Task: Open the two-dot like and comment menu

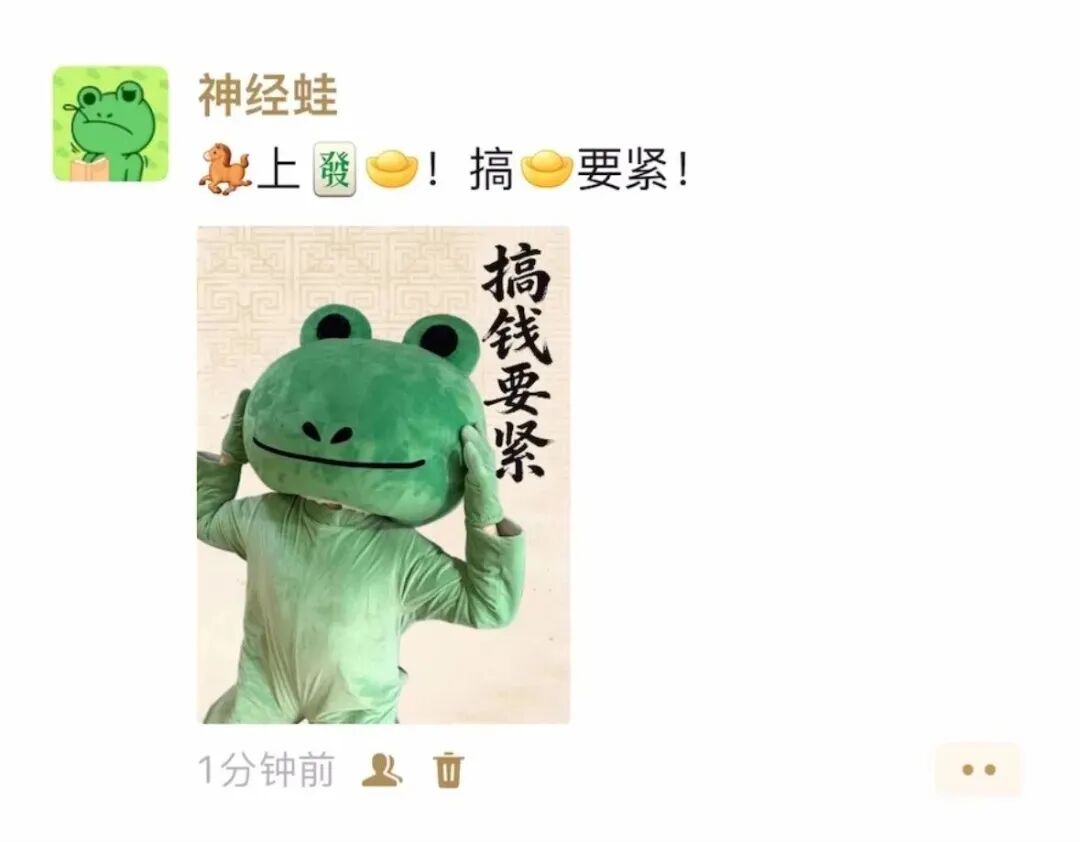Action: click(978, 769)
